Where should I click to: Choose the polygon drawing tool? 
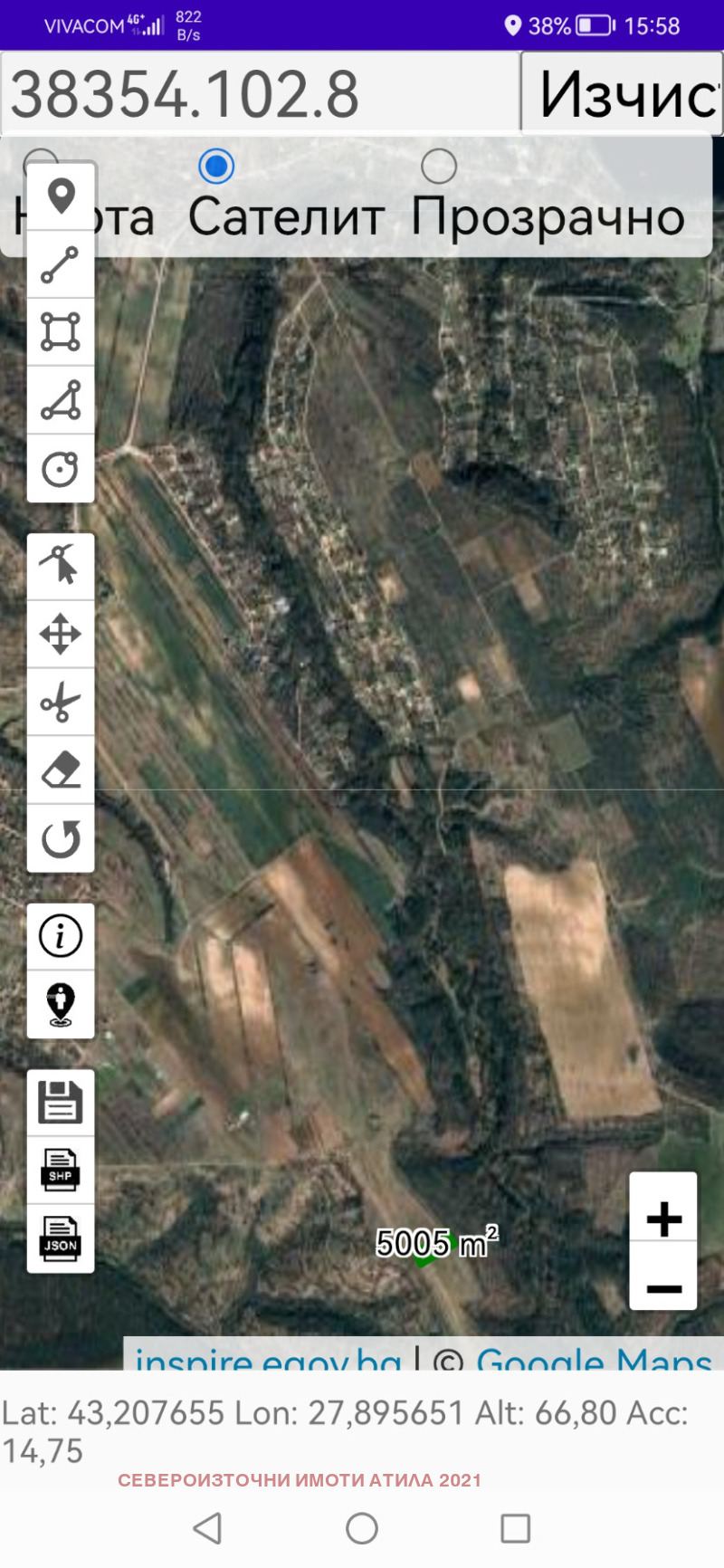tap(61, 332)
